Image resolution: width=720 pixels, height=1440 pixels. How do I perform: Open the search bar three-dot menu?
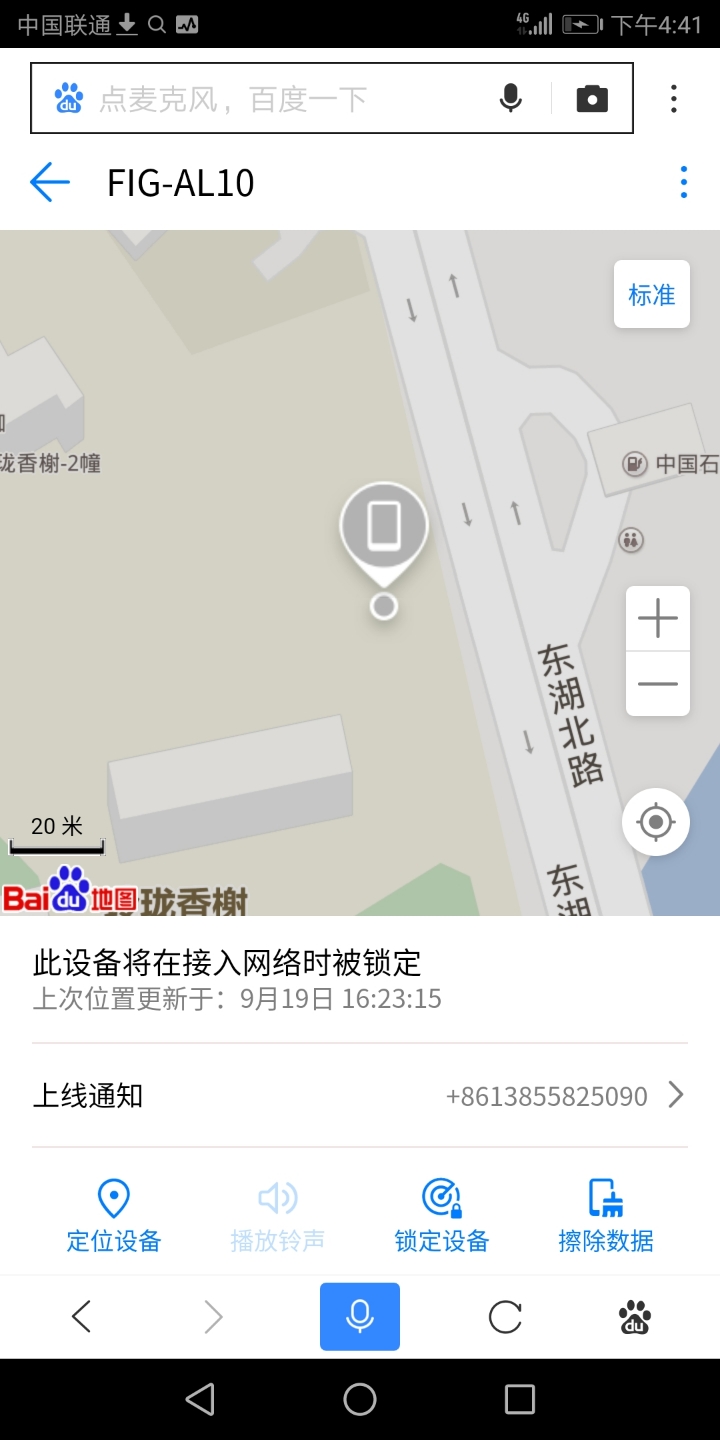click(x=673, y=98)
